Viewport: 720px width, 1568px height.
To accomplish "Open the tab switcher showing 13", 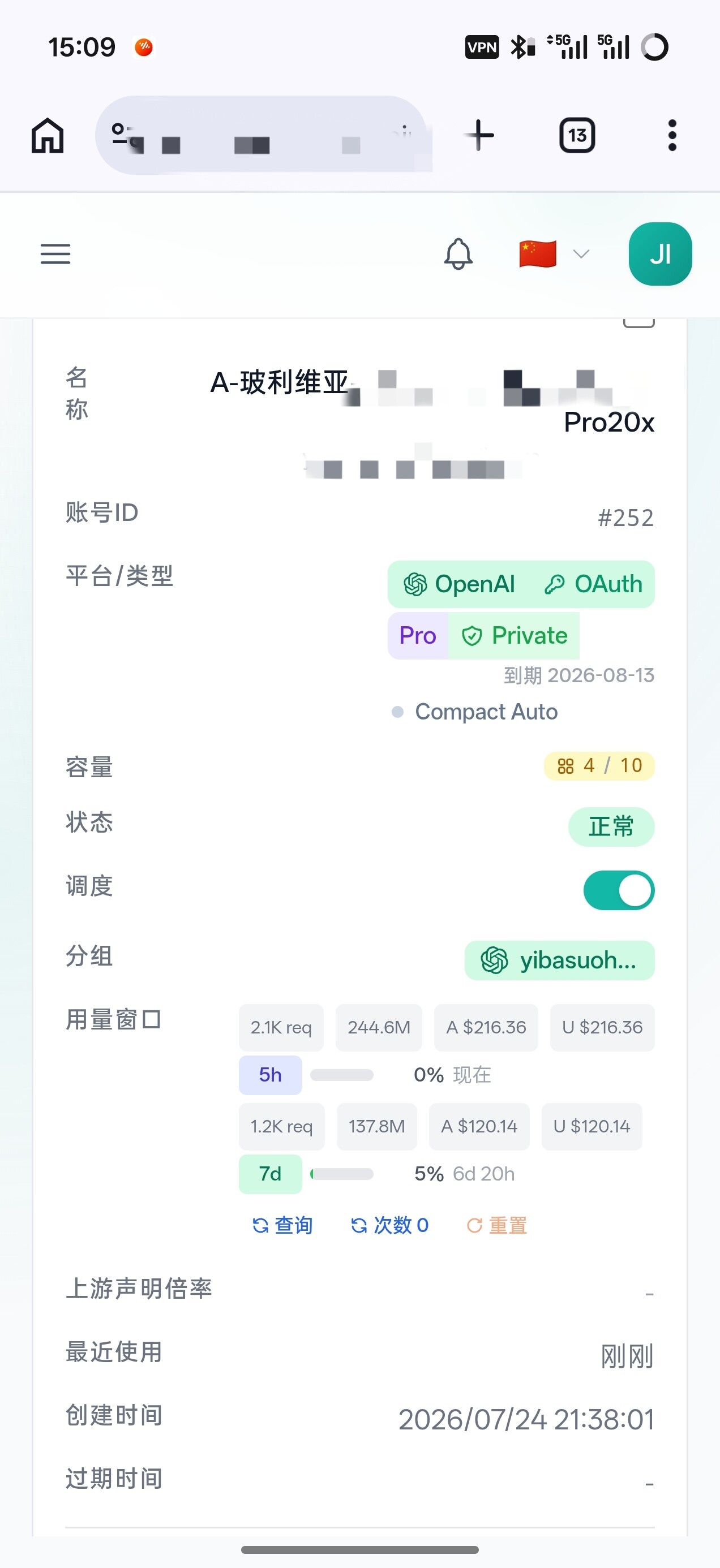I will [577, 135].
